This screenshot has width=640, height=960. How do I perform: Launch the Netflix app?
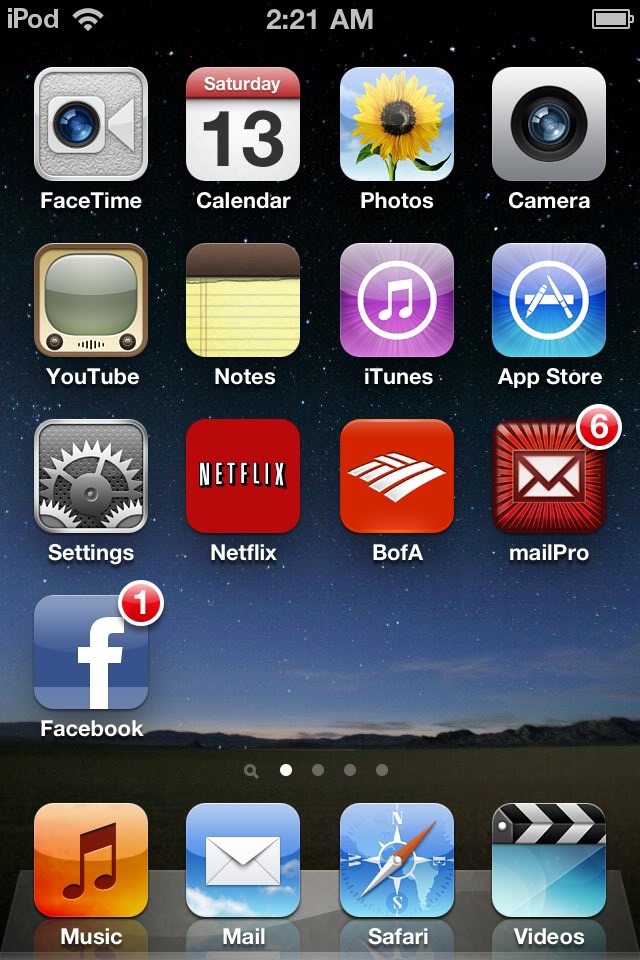click(243, 476)
